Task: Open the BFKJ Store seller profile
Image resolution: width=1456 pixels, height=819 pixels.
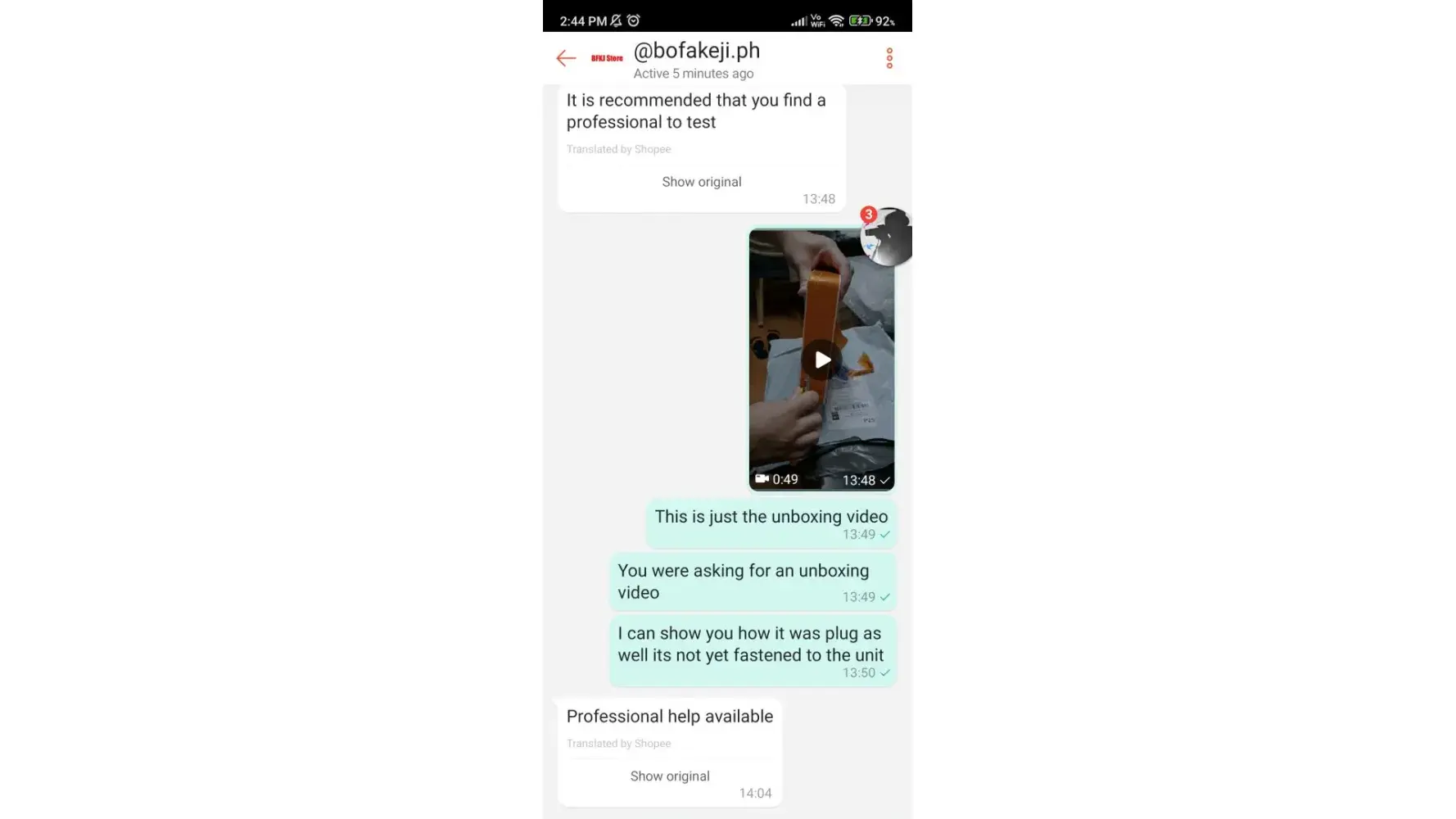Action: click(x=607, y=58)
